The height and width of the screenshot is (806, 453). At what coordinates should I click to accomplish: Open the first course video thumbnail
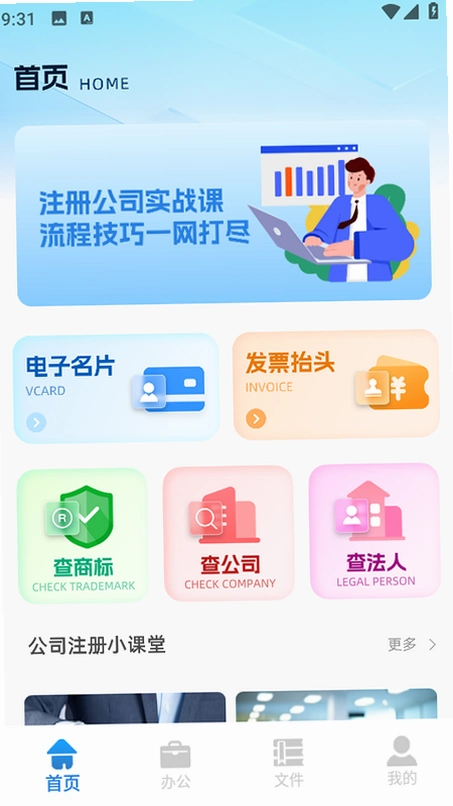tap(125, 709)
